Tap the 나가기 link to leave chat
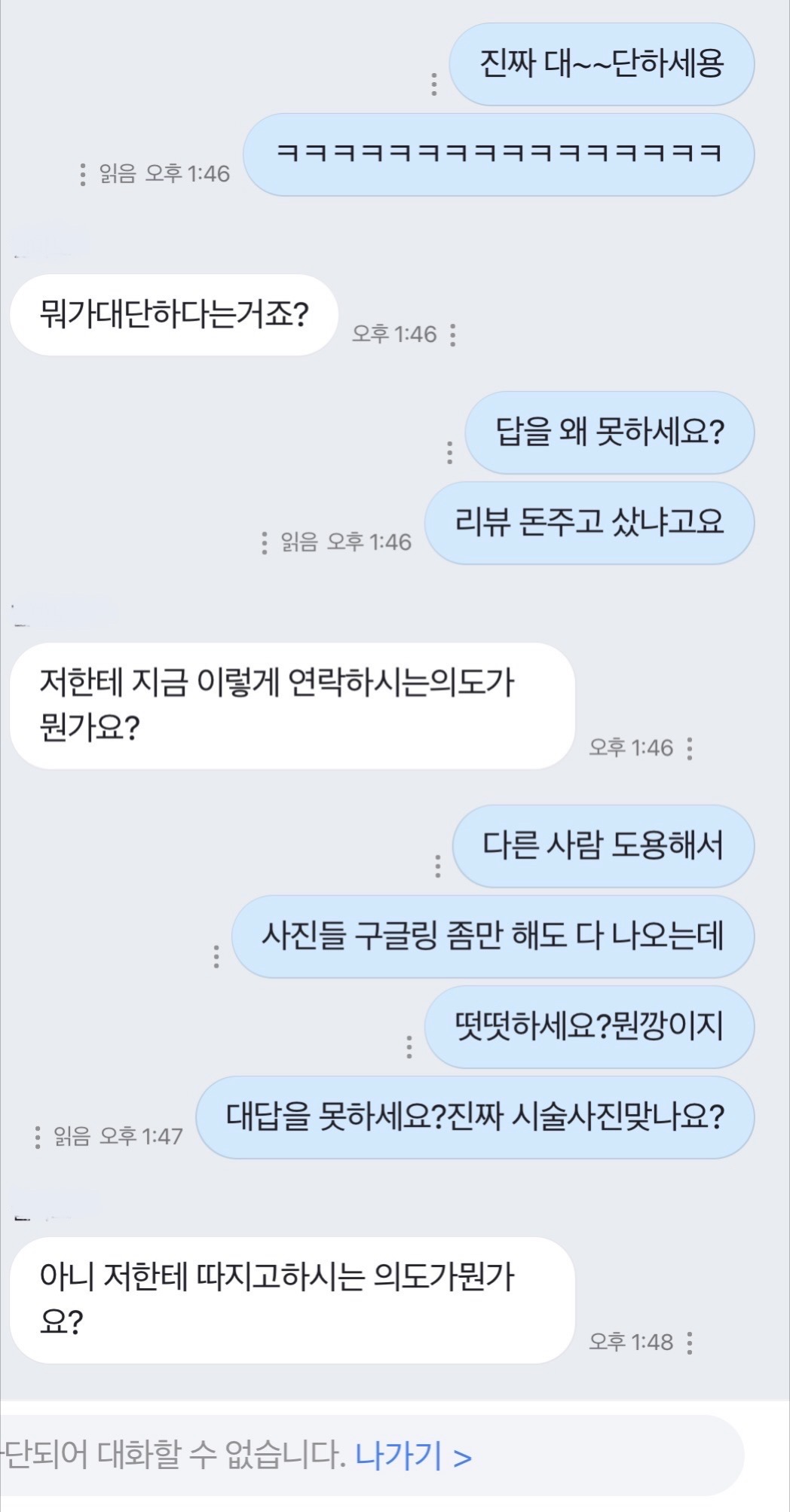790x1512 pixels. coord(413,1456)
